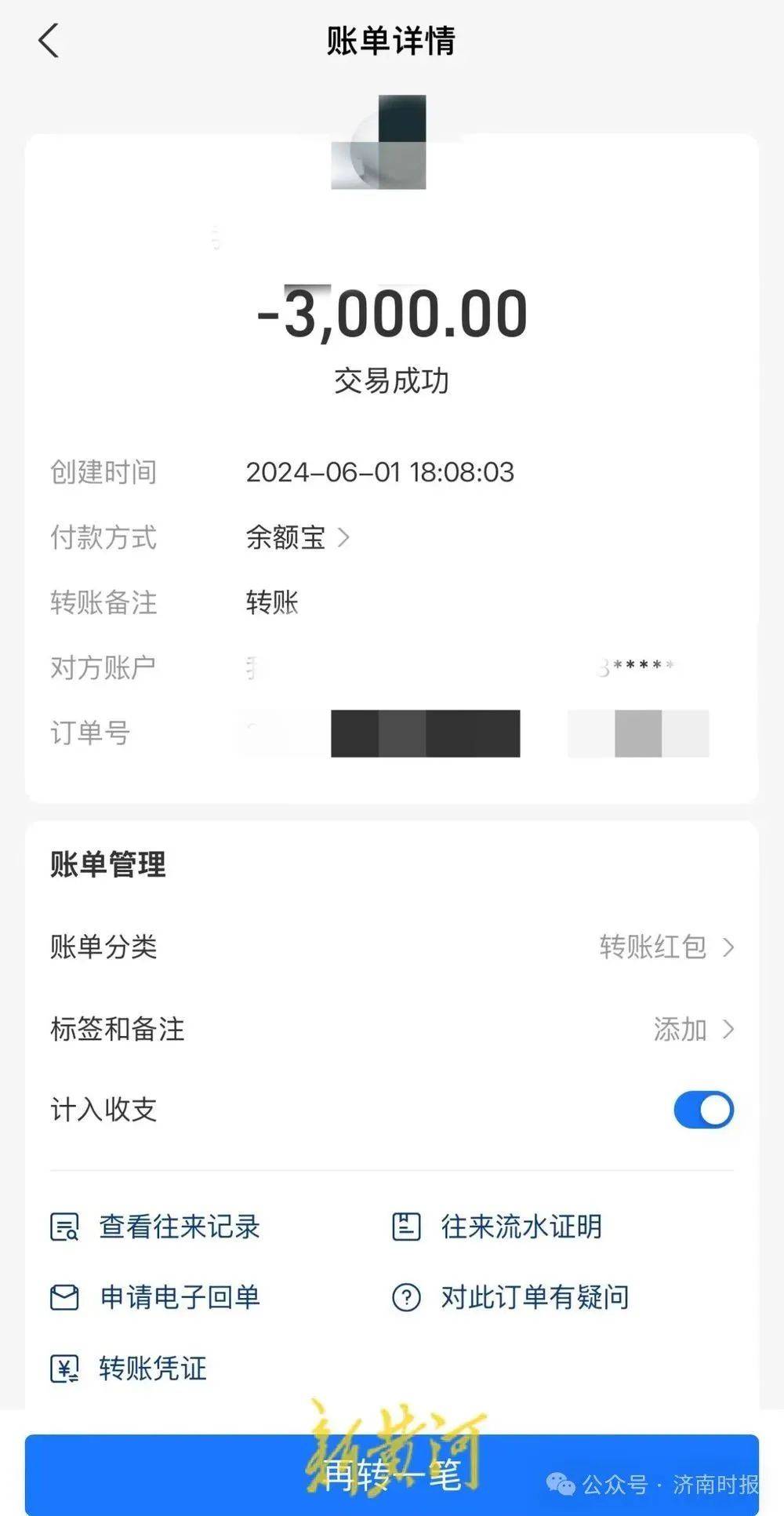Open the 对此订单有疑问 question mark icon

point(405,1298)
